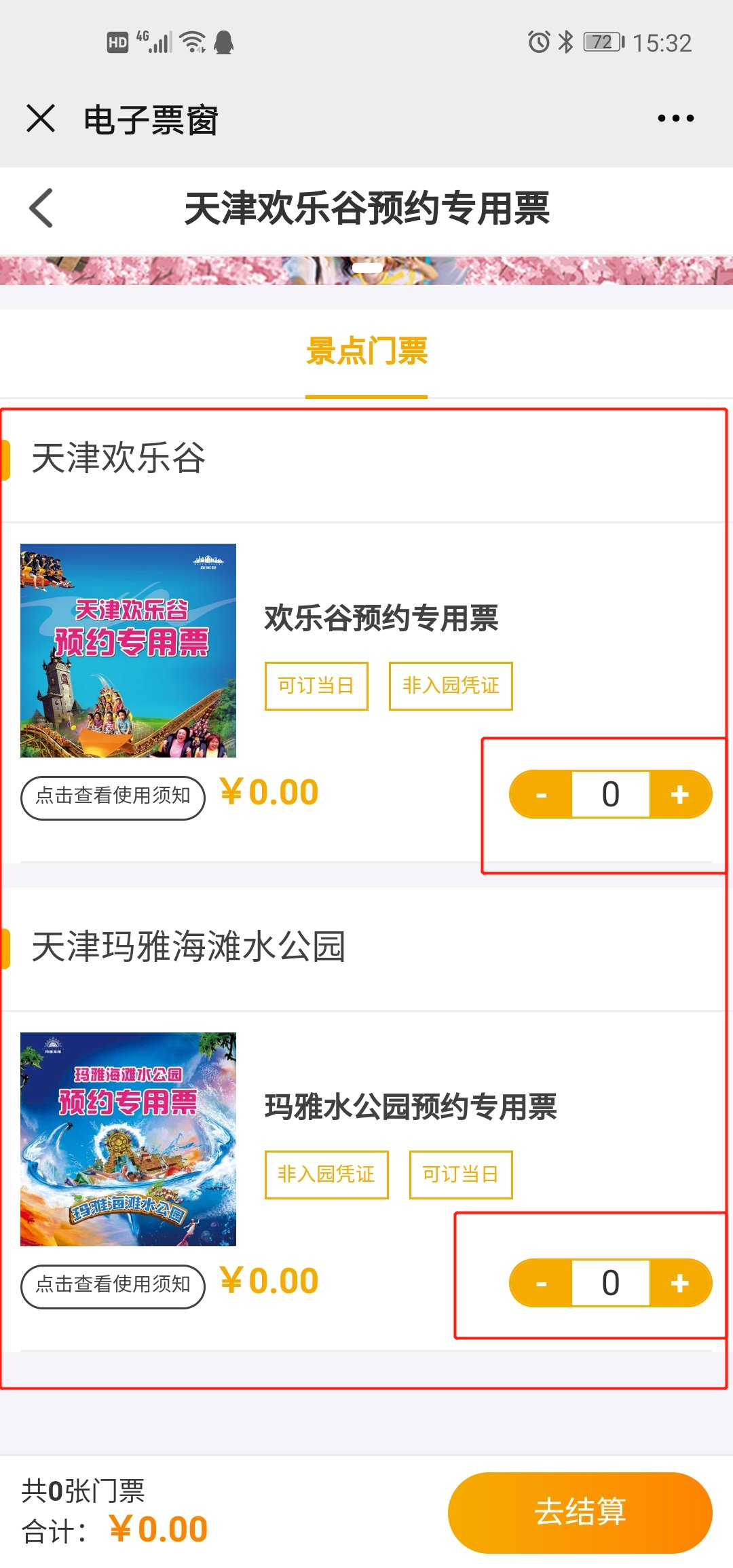View usage notice for 玛雅水公园预约专用票
This screenshot has width=733, height=1568.
(113, 1286)
